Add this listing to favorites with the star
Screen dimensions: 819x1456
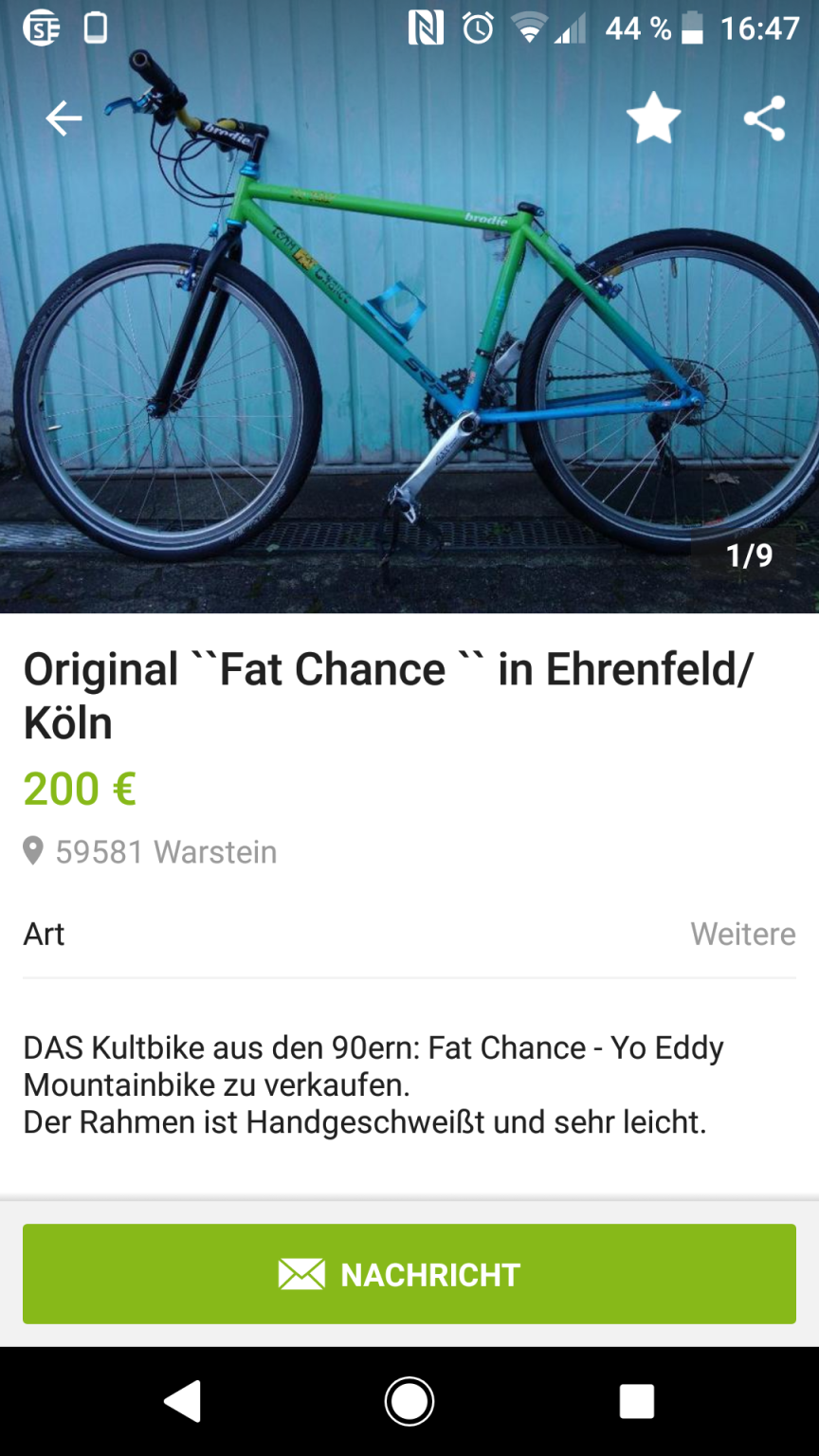pos(654,119)
